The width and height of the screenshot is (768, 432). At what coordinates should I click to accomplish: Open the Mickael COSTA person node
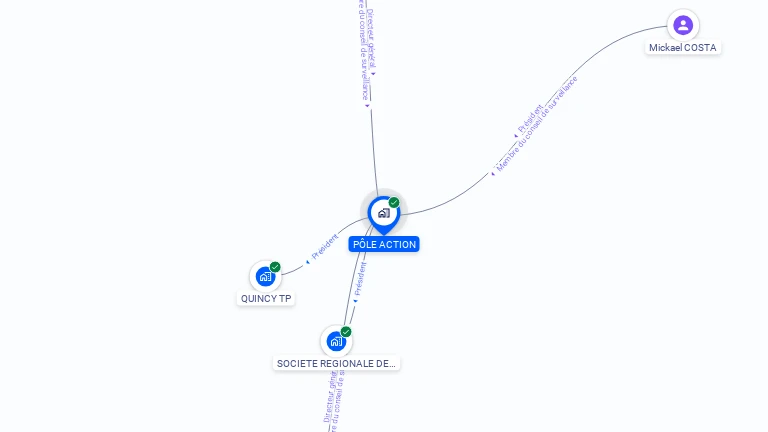tap(683, 26)
